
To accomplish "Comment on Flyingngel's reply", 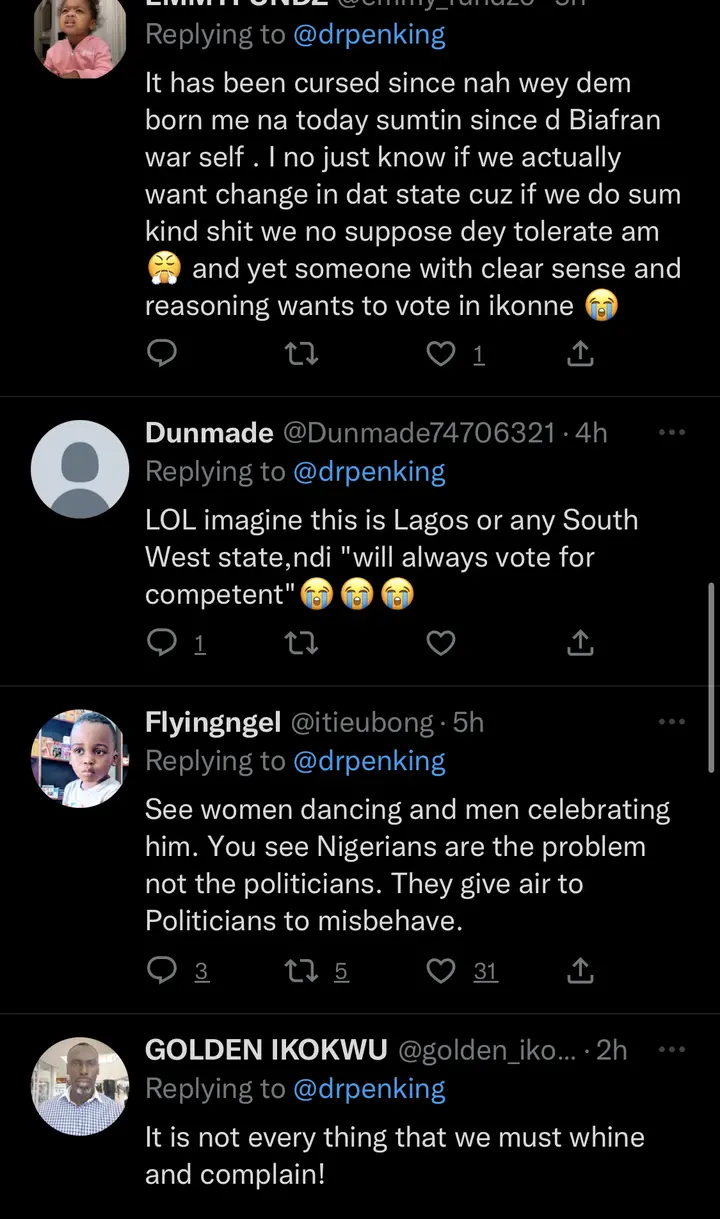I will (x=162, y=970).
